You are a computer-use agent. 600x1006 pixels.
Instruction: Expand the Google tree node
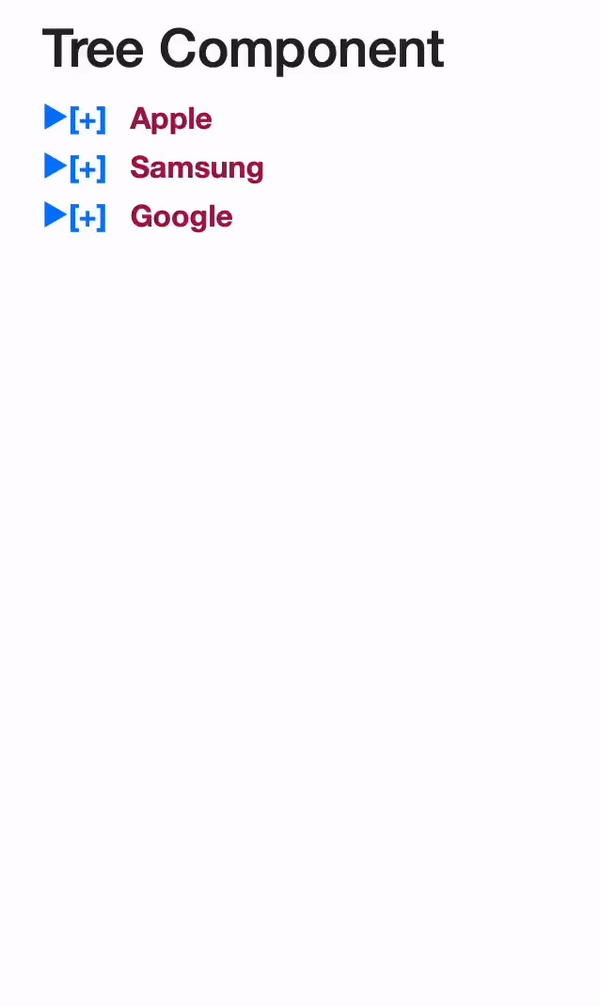click(x=87, y=217)
